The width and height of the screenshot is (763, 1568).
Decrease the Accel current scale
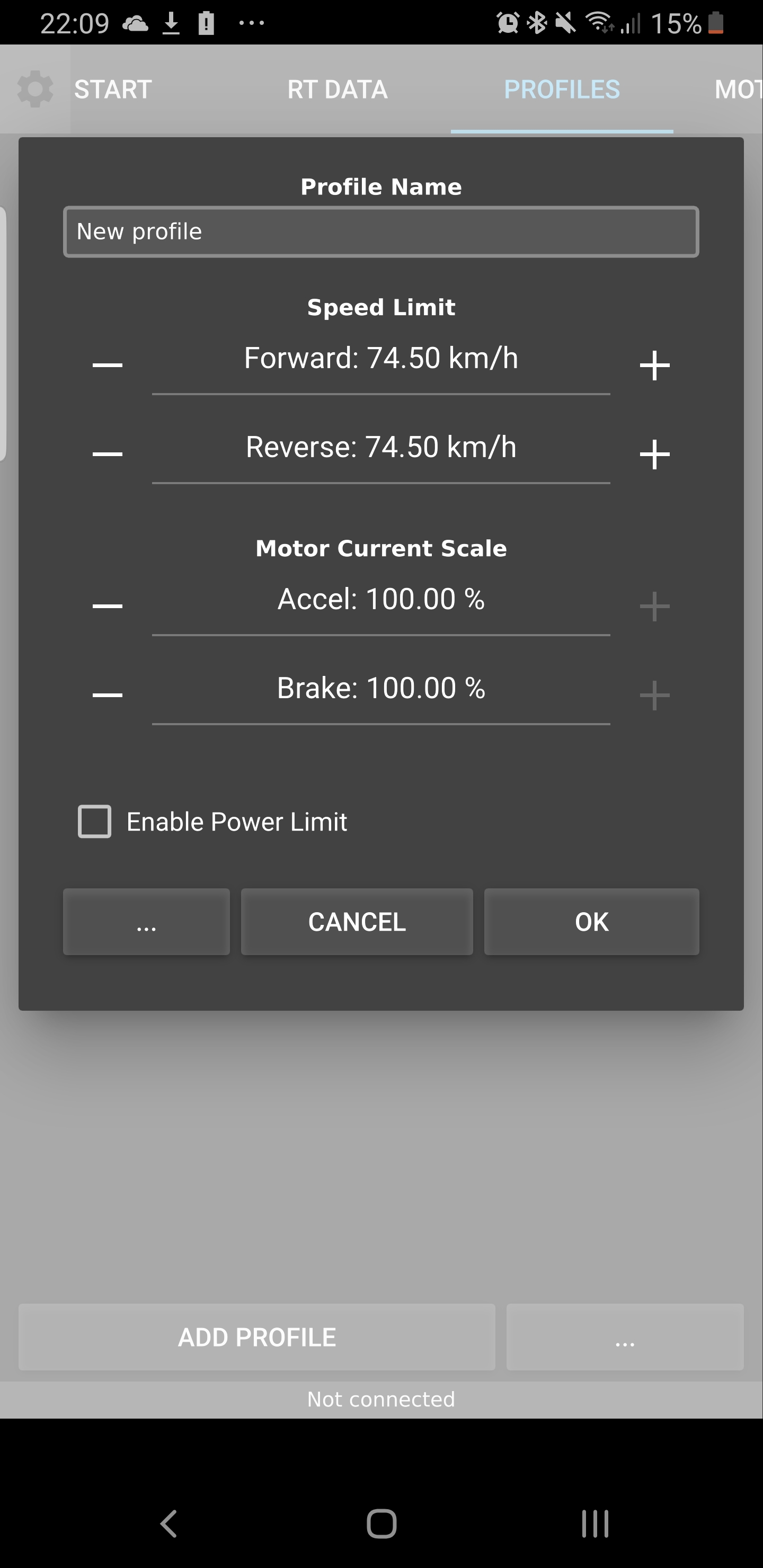tap(107, 605)
